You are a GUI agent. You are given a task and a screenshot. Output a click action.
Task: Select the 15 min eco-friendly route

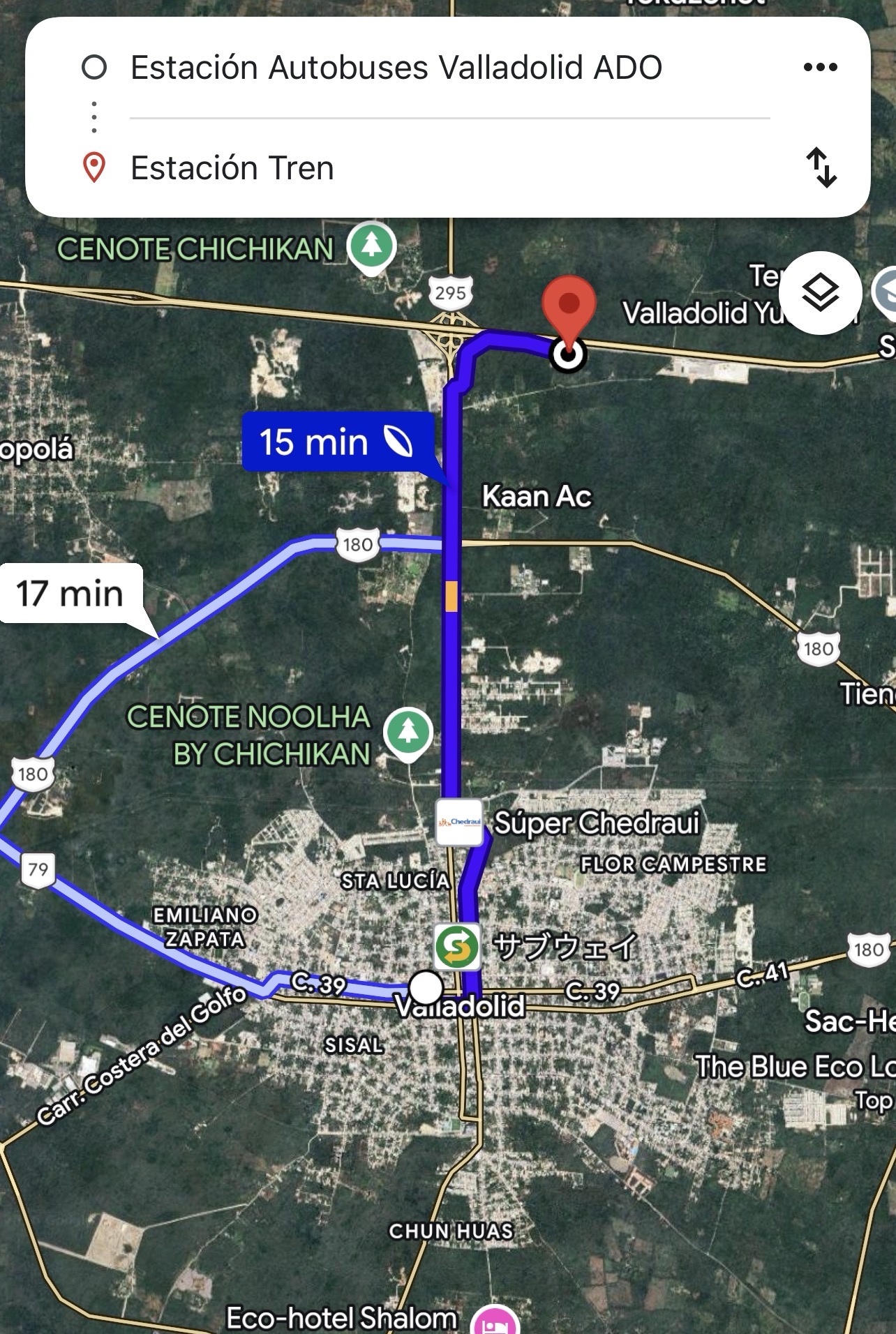point(337,442)
